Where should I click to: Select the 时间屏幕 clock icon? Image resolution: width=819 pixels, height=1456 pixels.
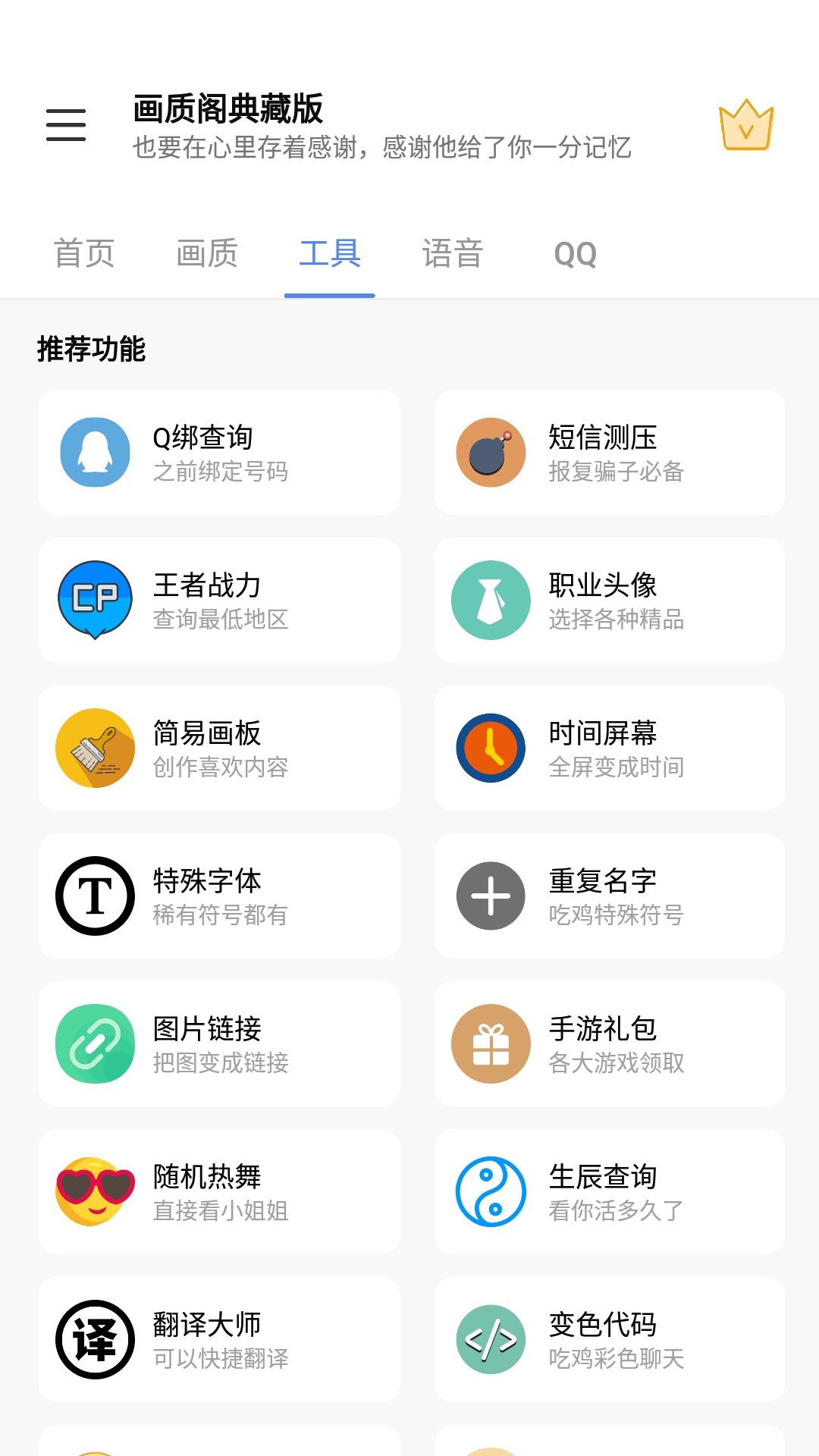coord(490,748)
